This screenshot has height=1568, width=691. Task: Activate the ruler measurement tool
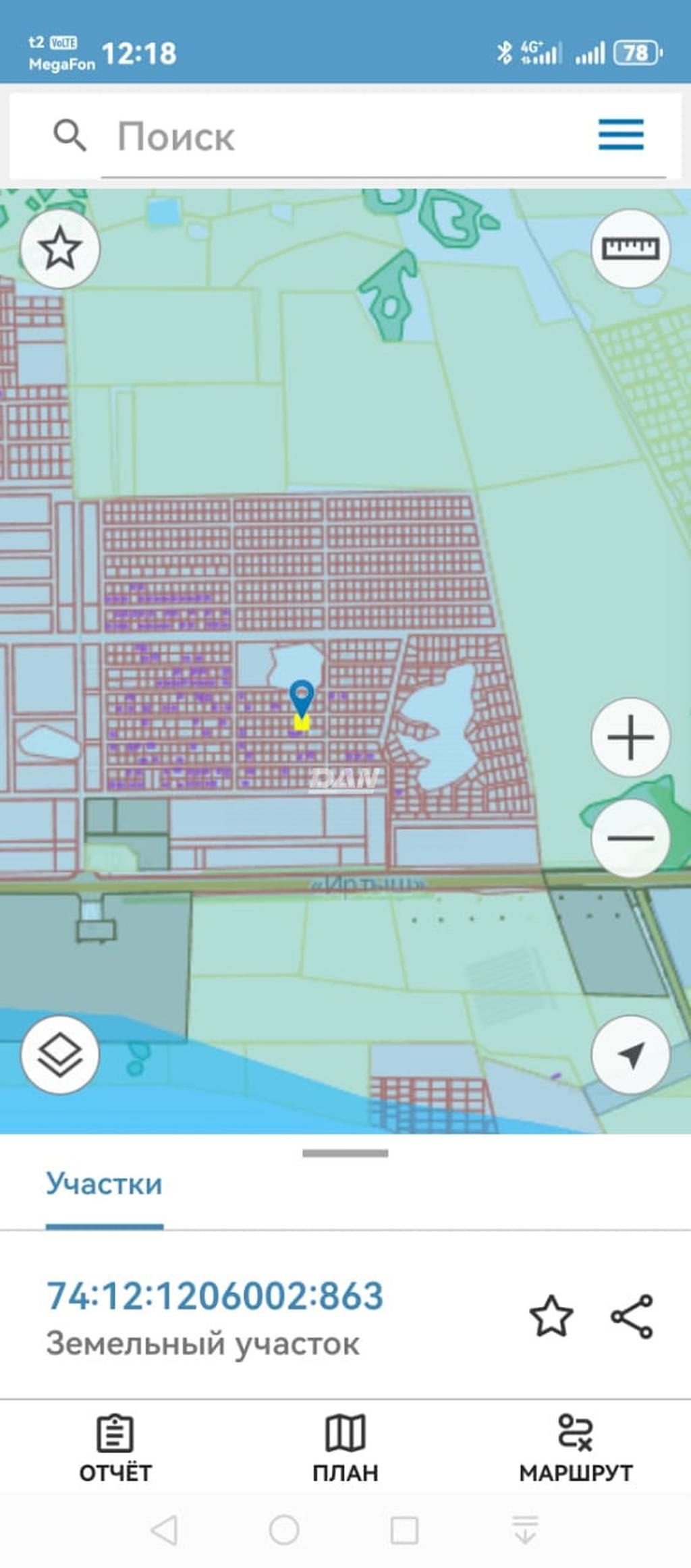630,249
